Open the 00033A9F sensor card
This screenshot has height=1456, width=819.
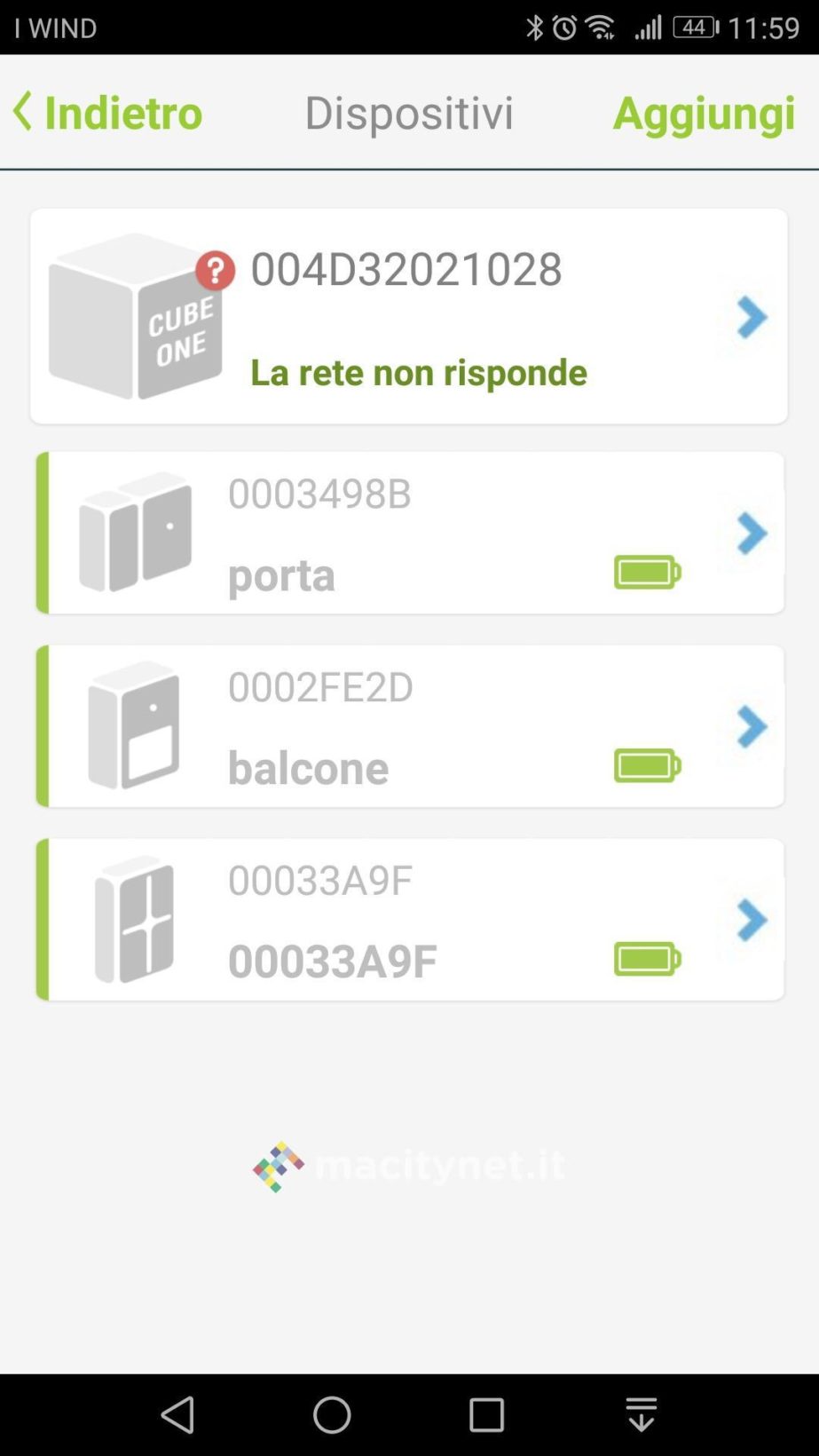(x=408, y=920)
